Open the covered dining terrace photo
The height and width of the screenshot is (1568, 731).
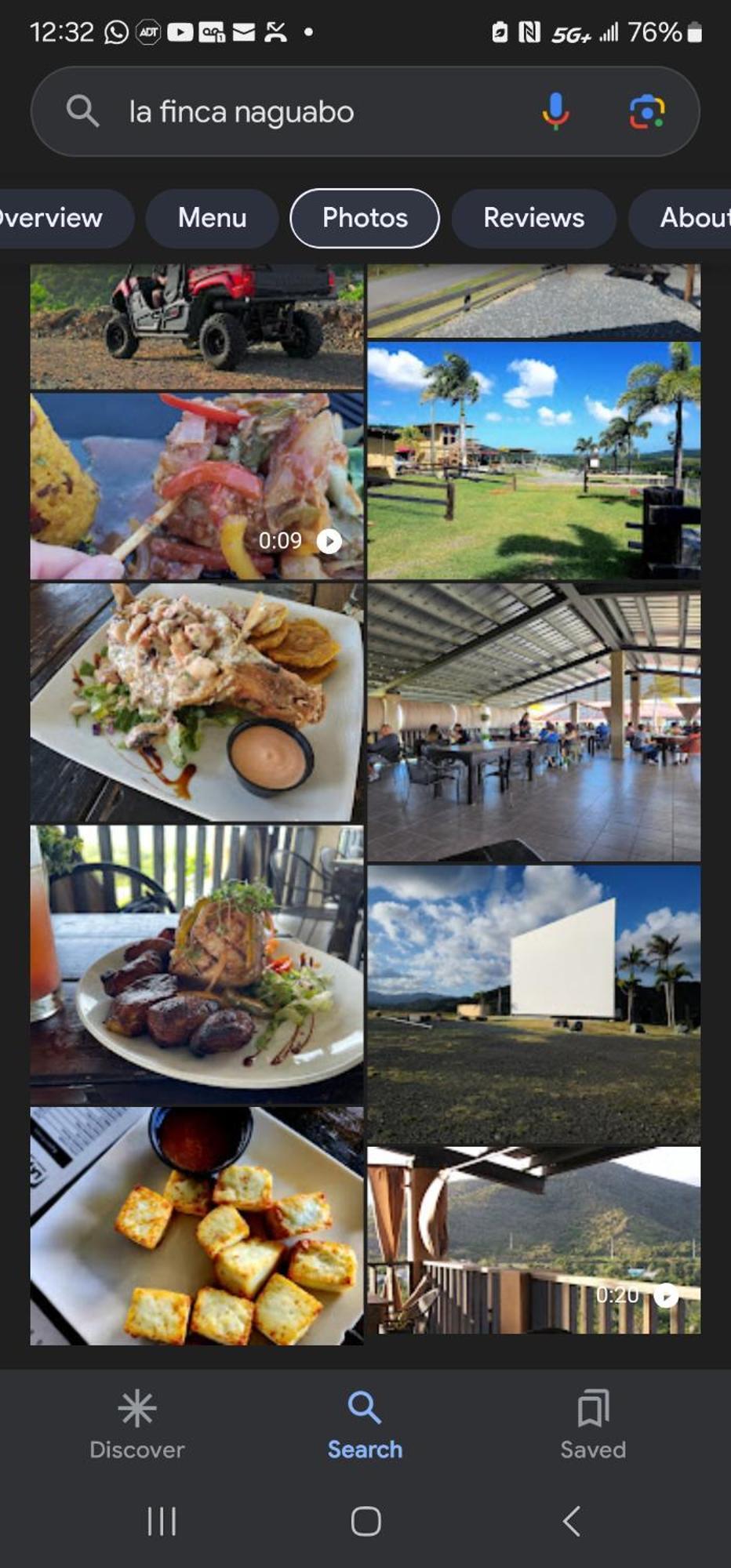533,721
